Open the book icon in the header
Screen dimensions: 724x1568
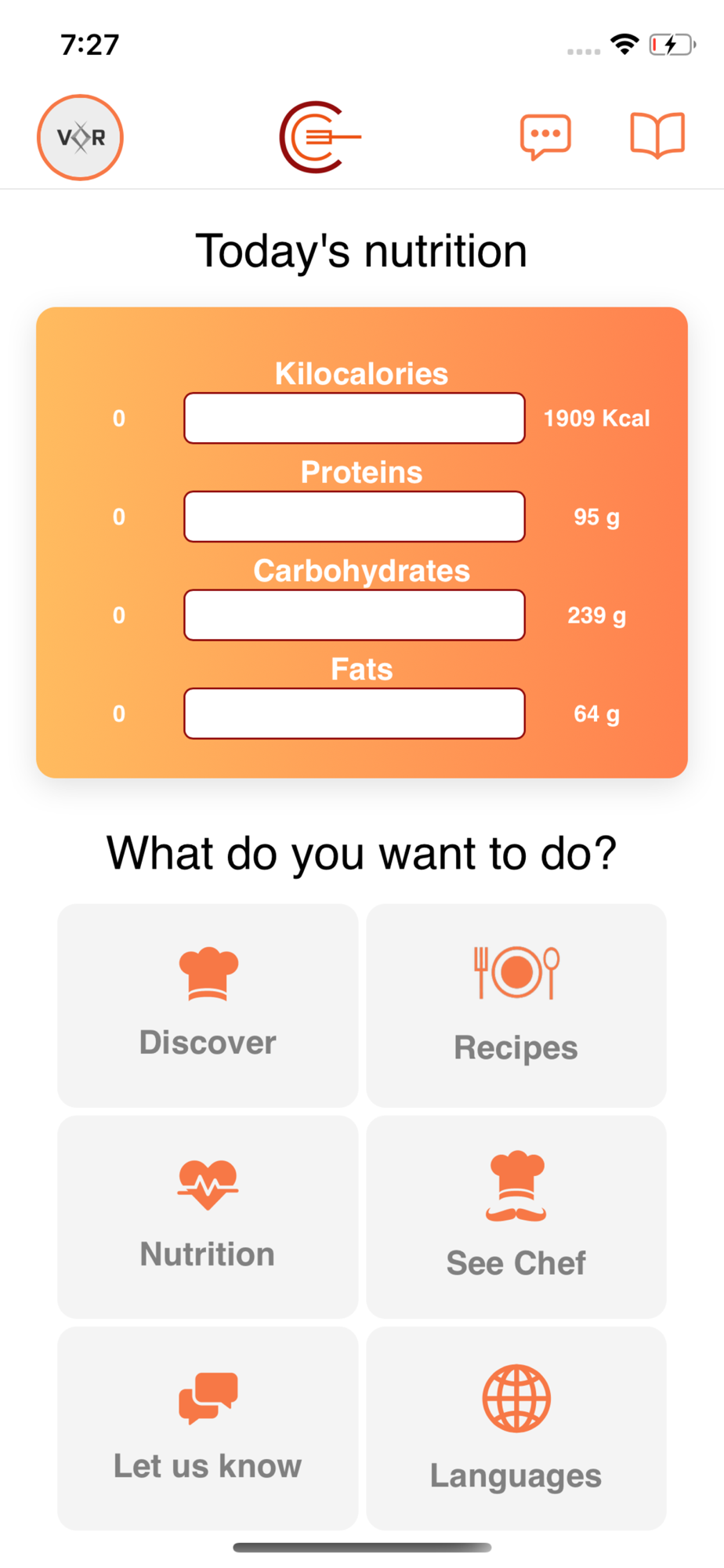(657, 136)
